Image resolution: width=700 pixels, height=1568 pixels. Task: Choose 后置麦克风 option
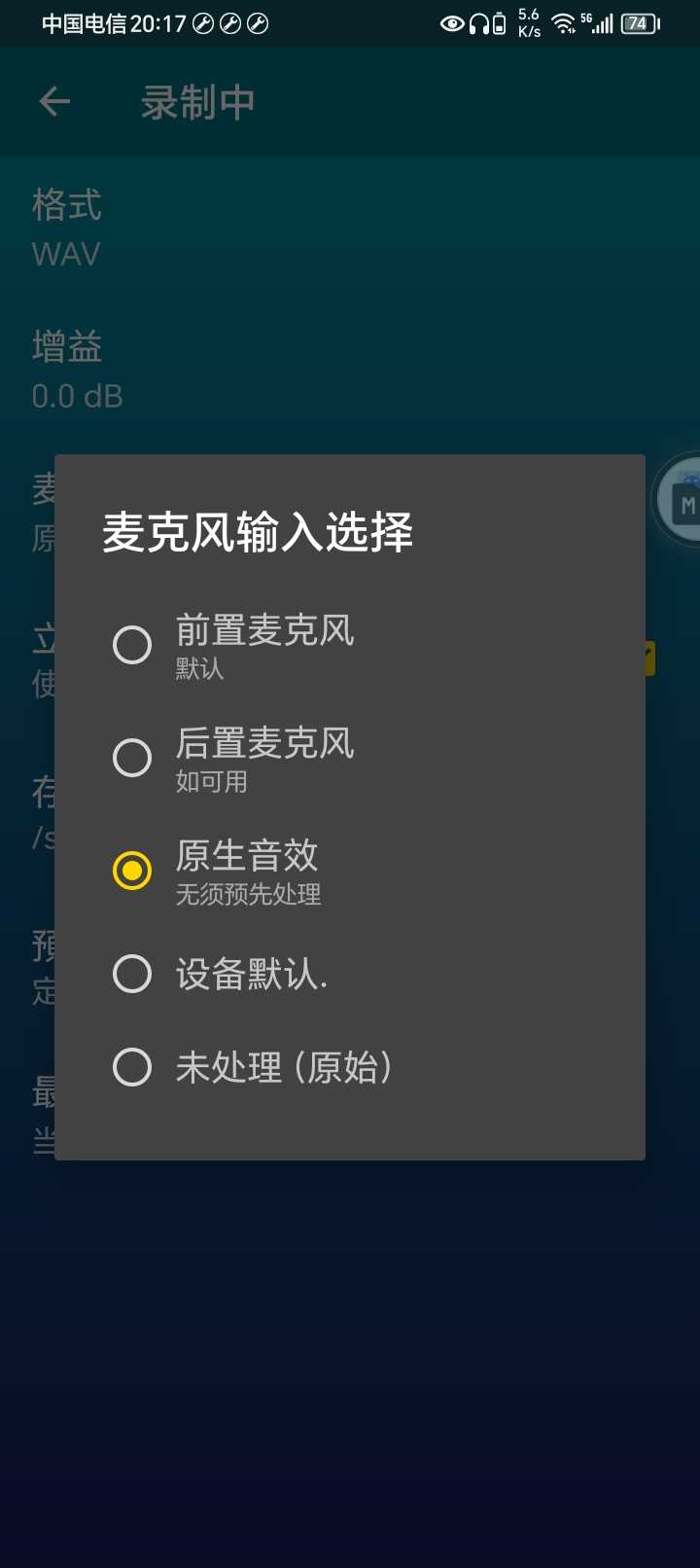[132, 758]
